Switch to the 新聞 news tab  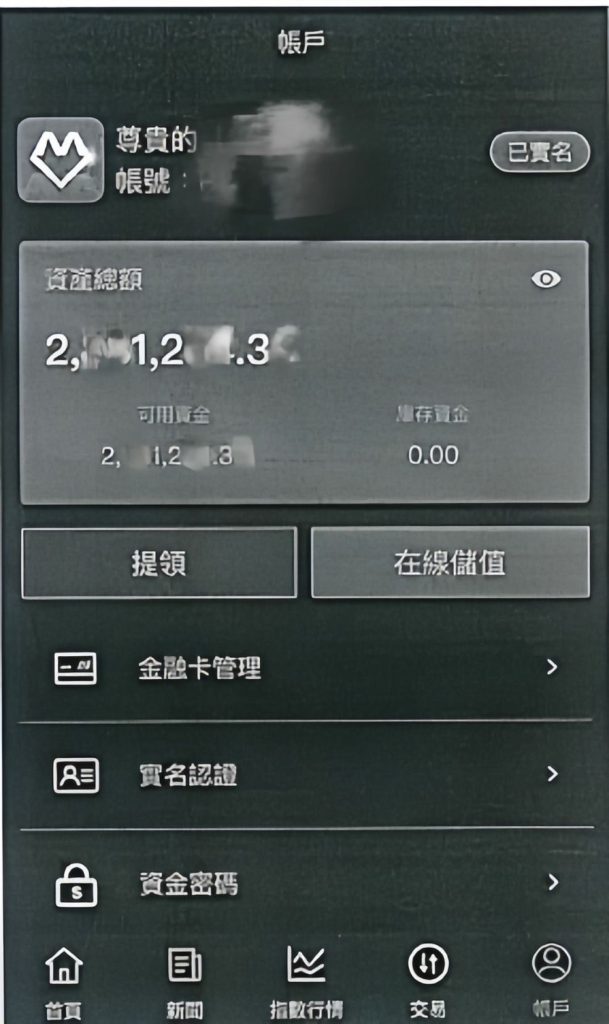[184, 983]
